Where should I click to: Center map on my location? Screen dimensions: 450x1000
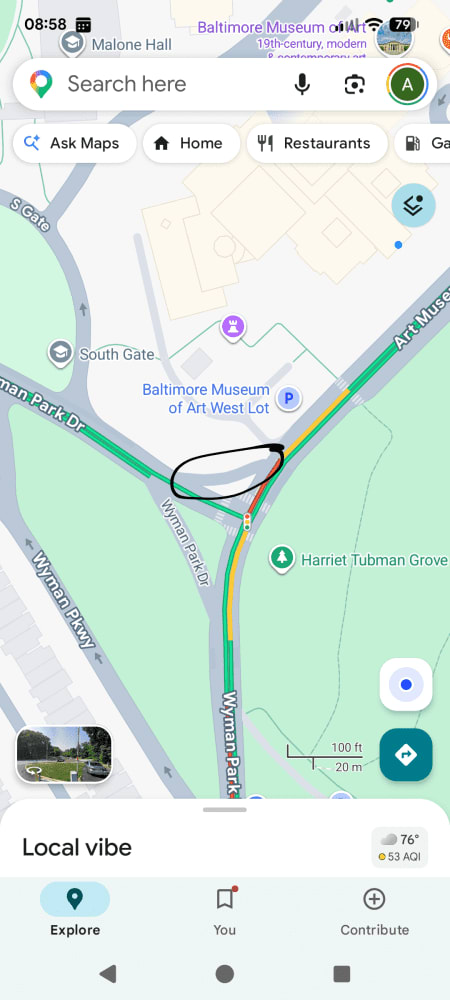(406, 684)
